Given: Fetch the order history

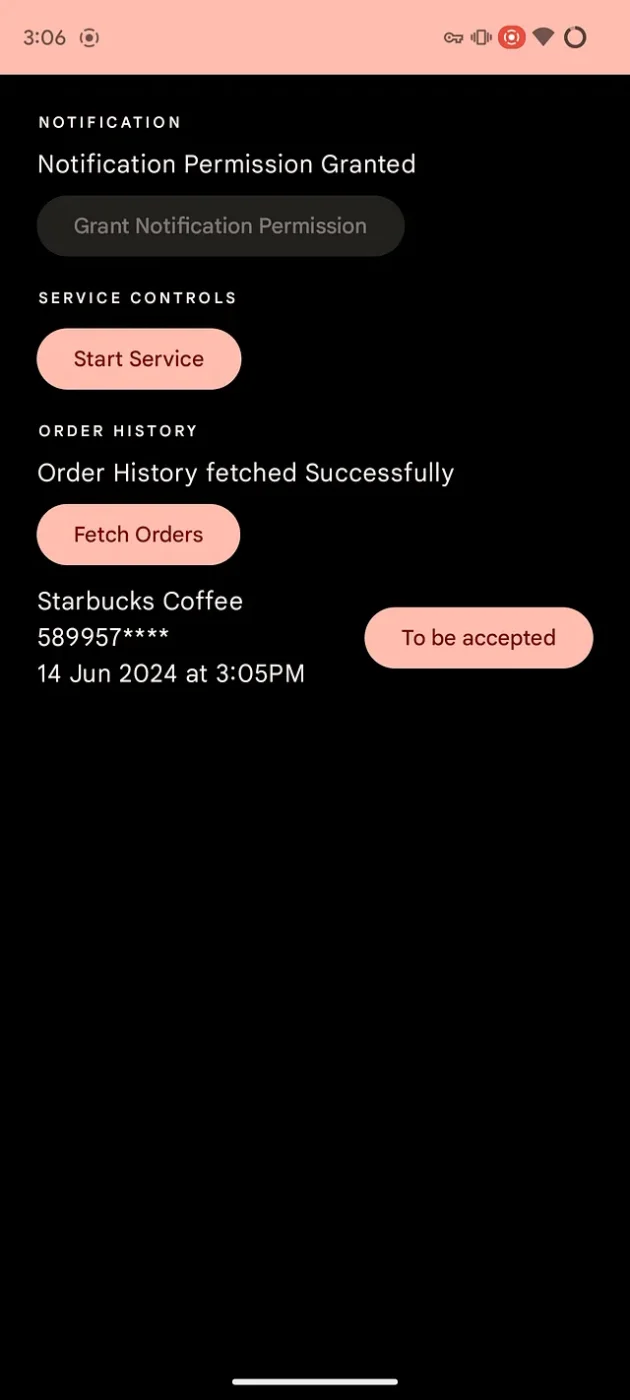Looking at the screenshot, I should [138, 535].
